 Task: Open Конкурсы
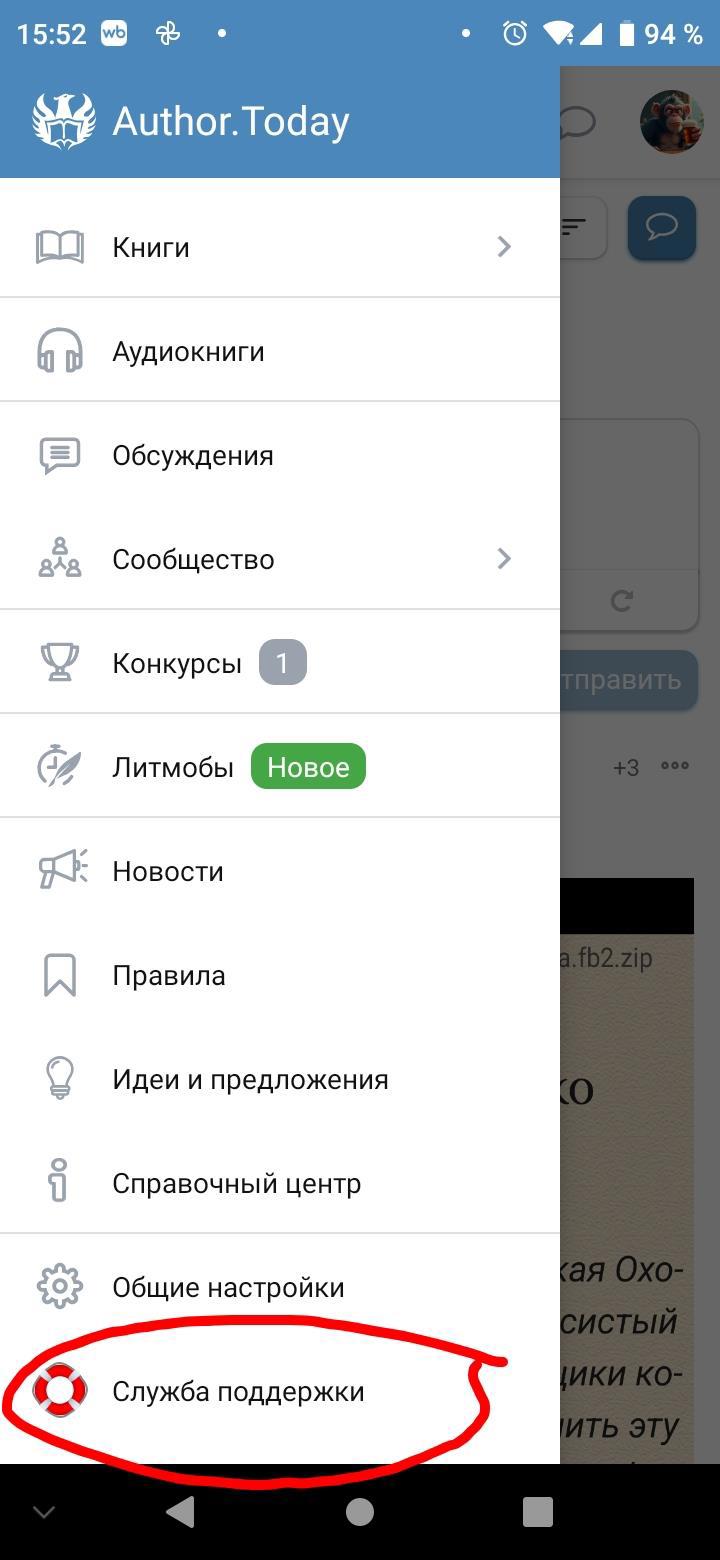click(177, 664)
